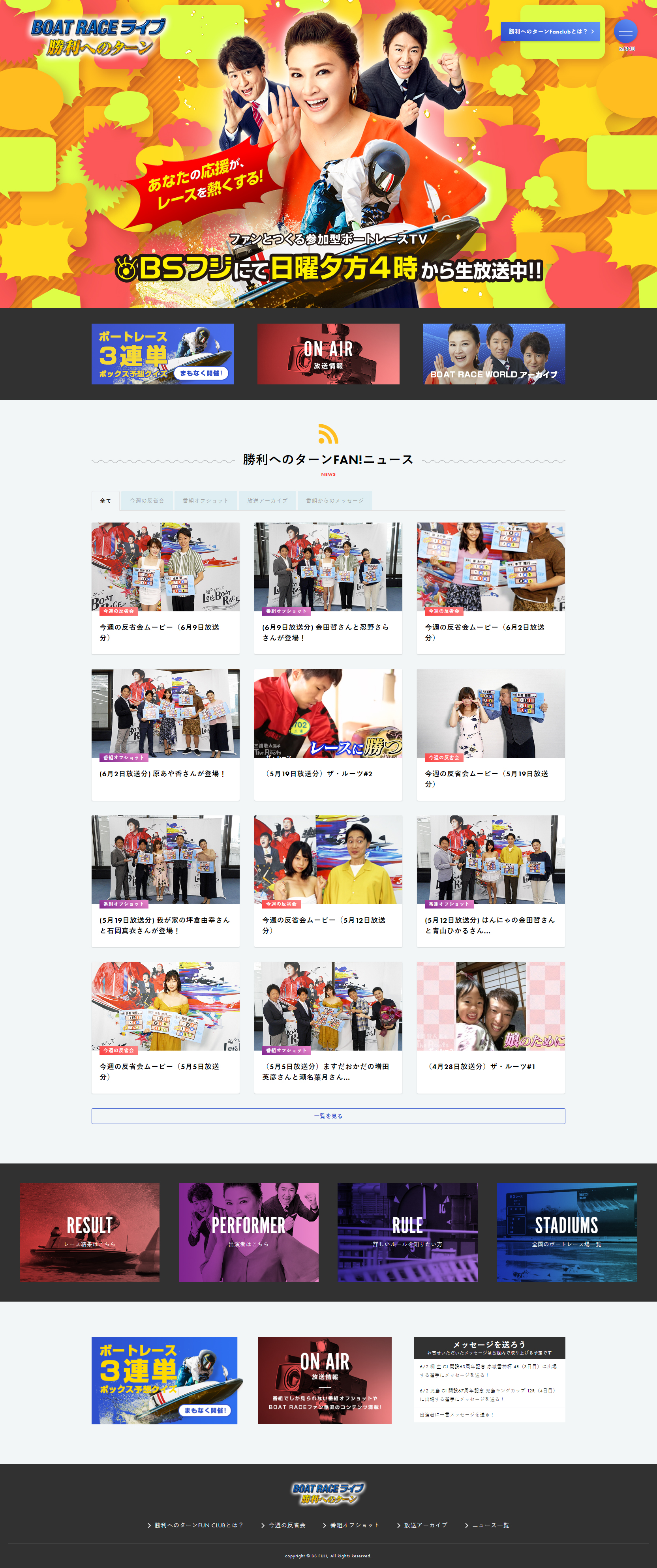The image size is (657, 1568).
Task: Open RESULT レース結果 tile
Action: pyautogui.click(x=90, y=1233)
